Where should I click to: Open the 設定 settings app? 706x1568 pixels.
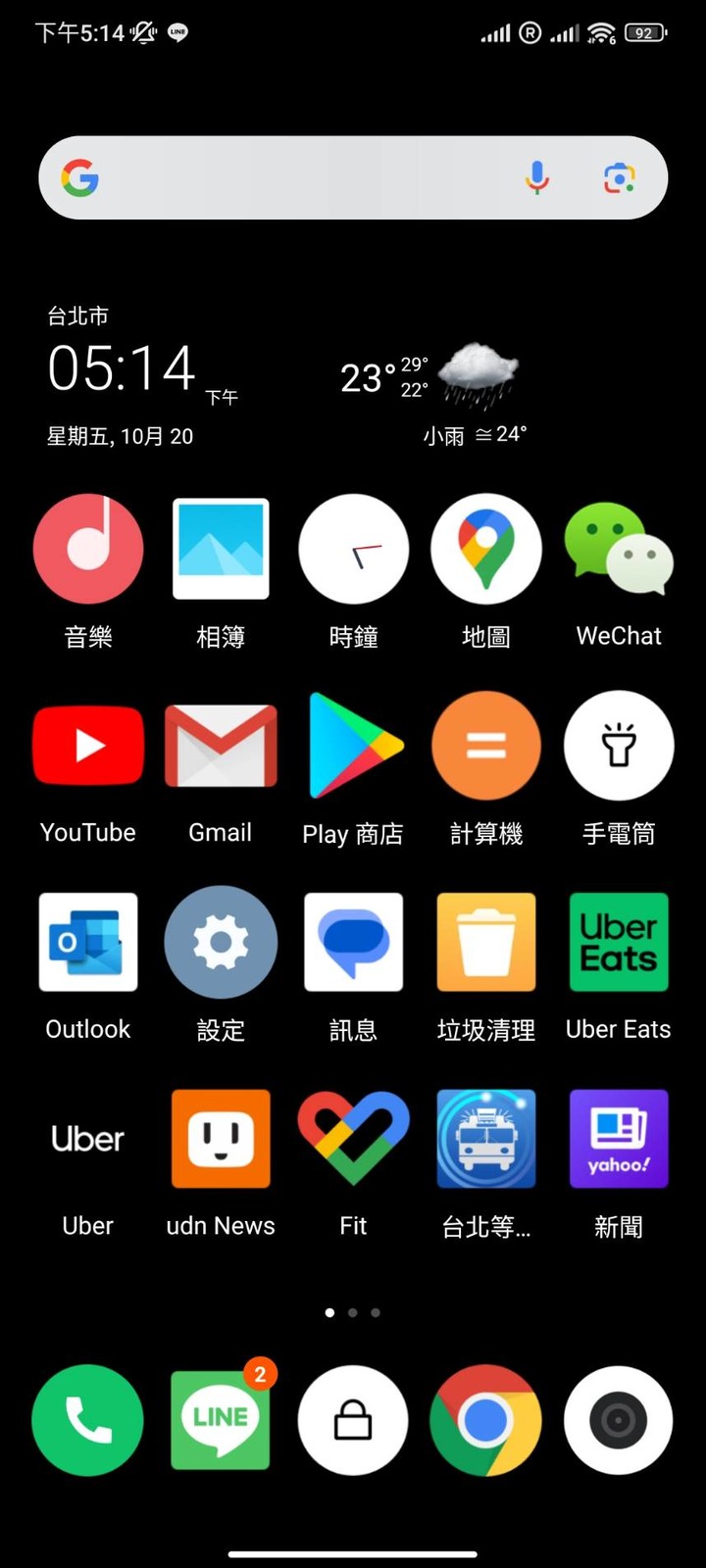coord(221,942)
